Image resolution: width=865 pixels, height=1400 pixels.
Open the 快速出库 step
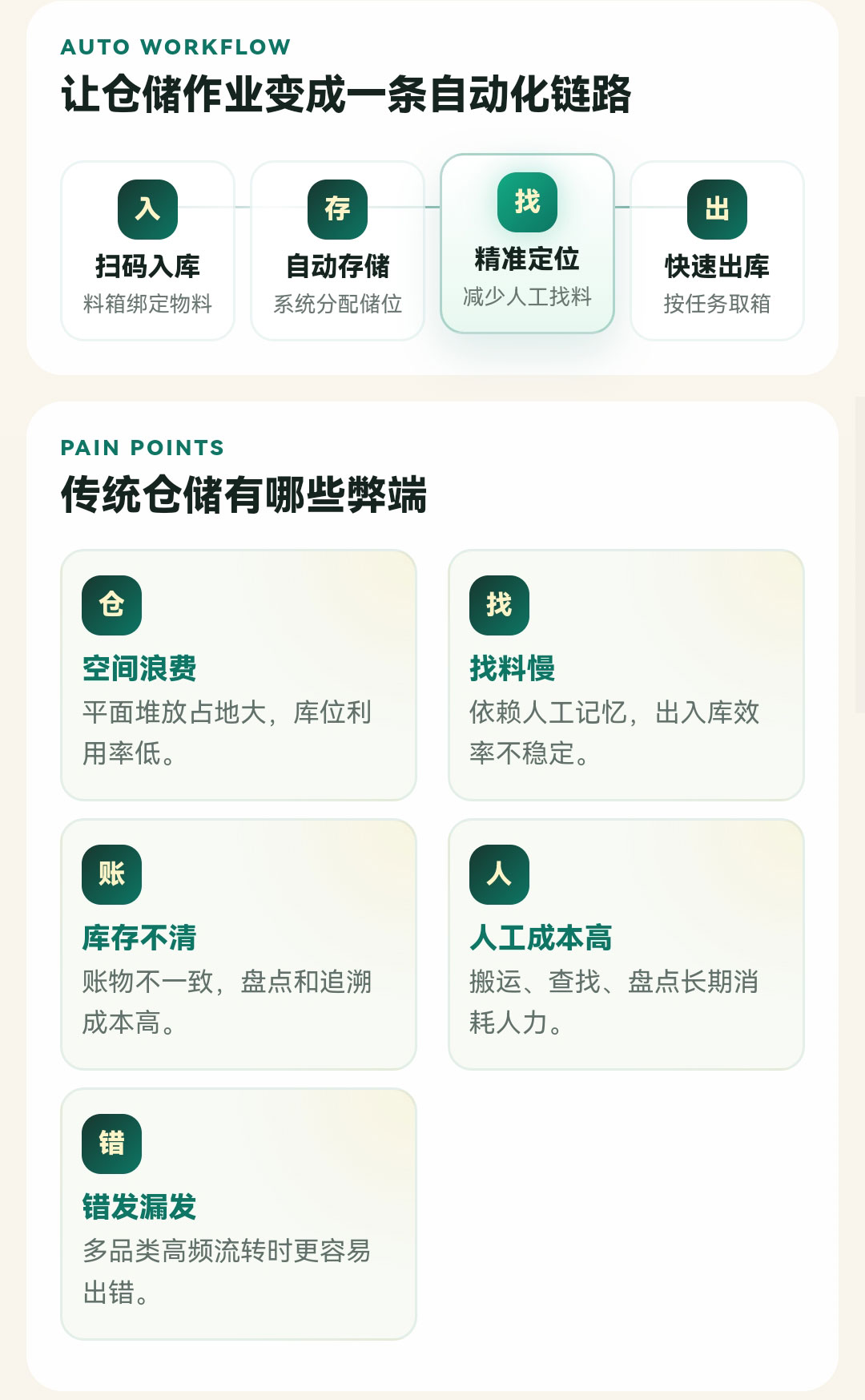pyautogui.click(x=717, y=251)
